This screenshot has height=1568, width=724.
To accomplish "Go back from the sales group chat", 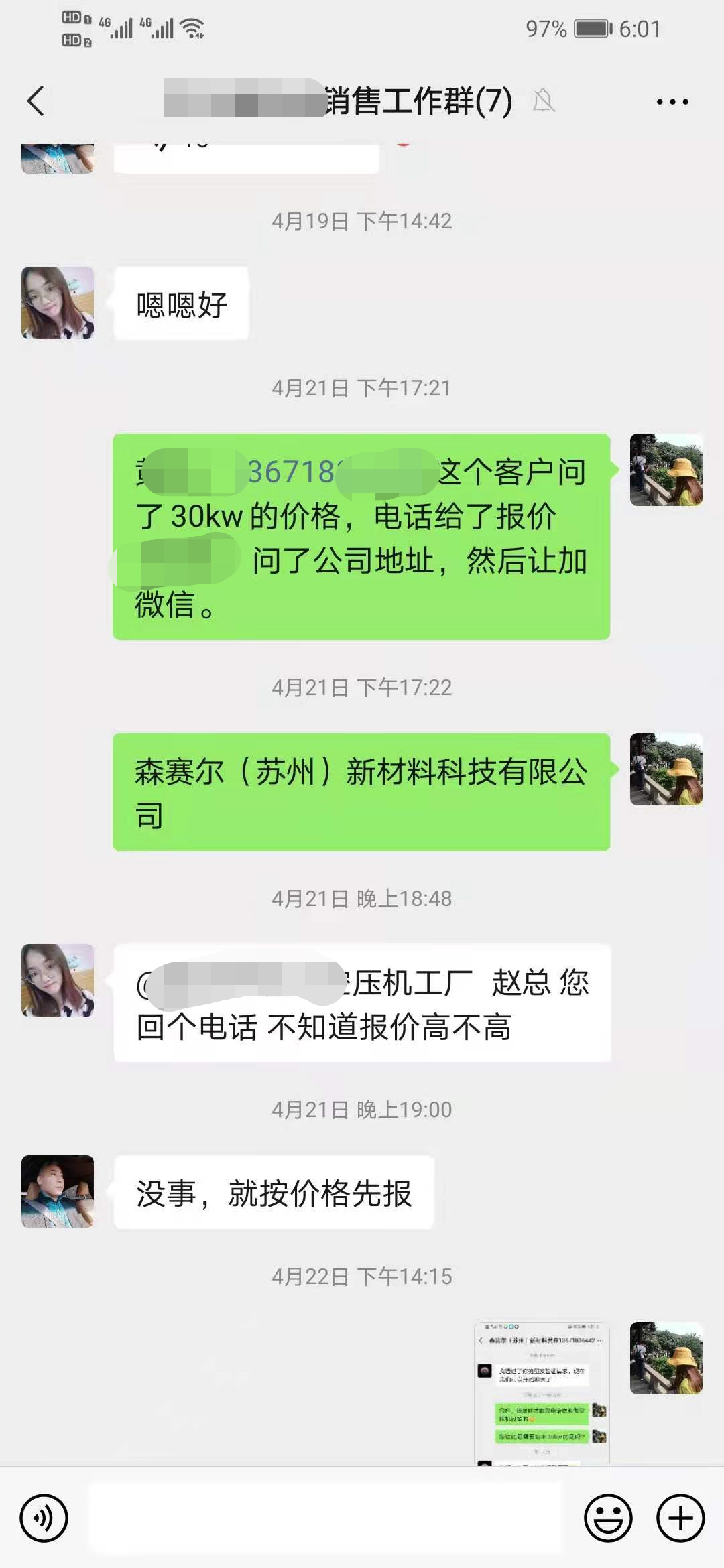I will [x=36, y=101].
